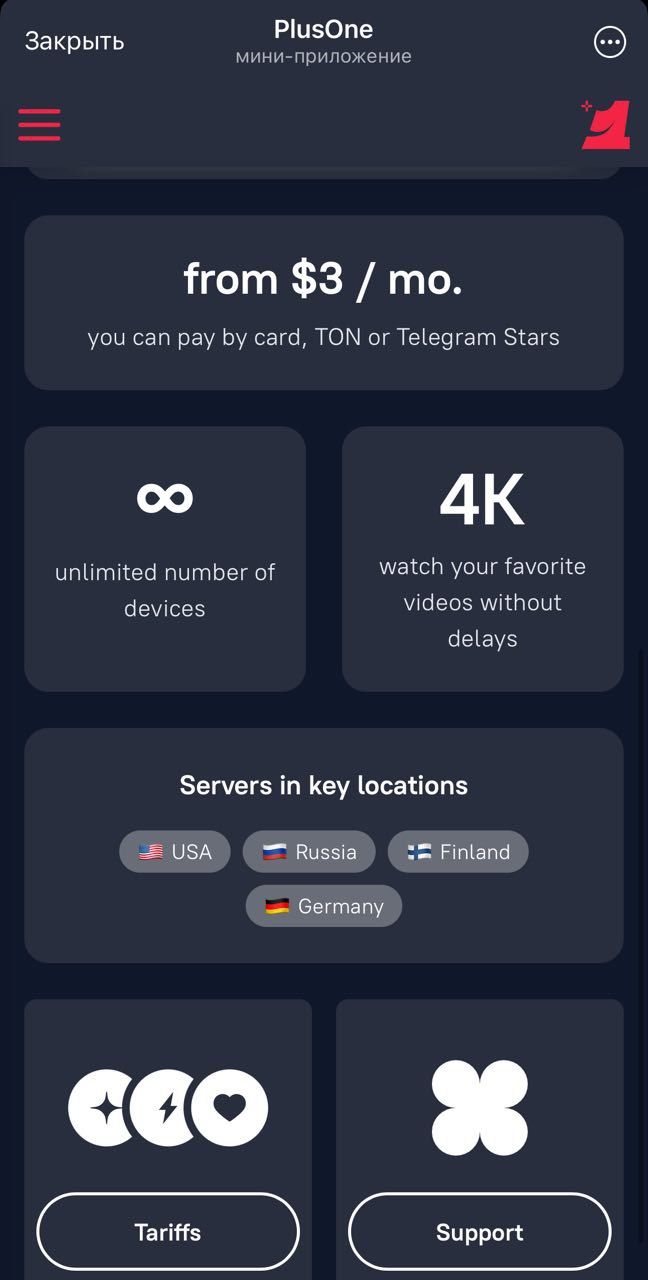This screenshot has width=648, height=1280.
Task: Open the three-dot overflow menu
Action: point(609,42)
